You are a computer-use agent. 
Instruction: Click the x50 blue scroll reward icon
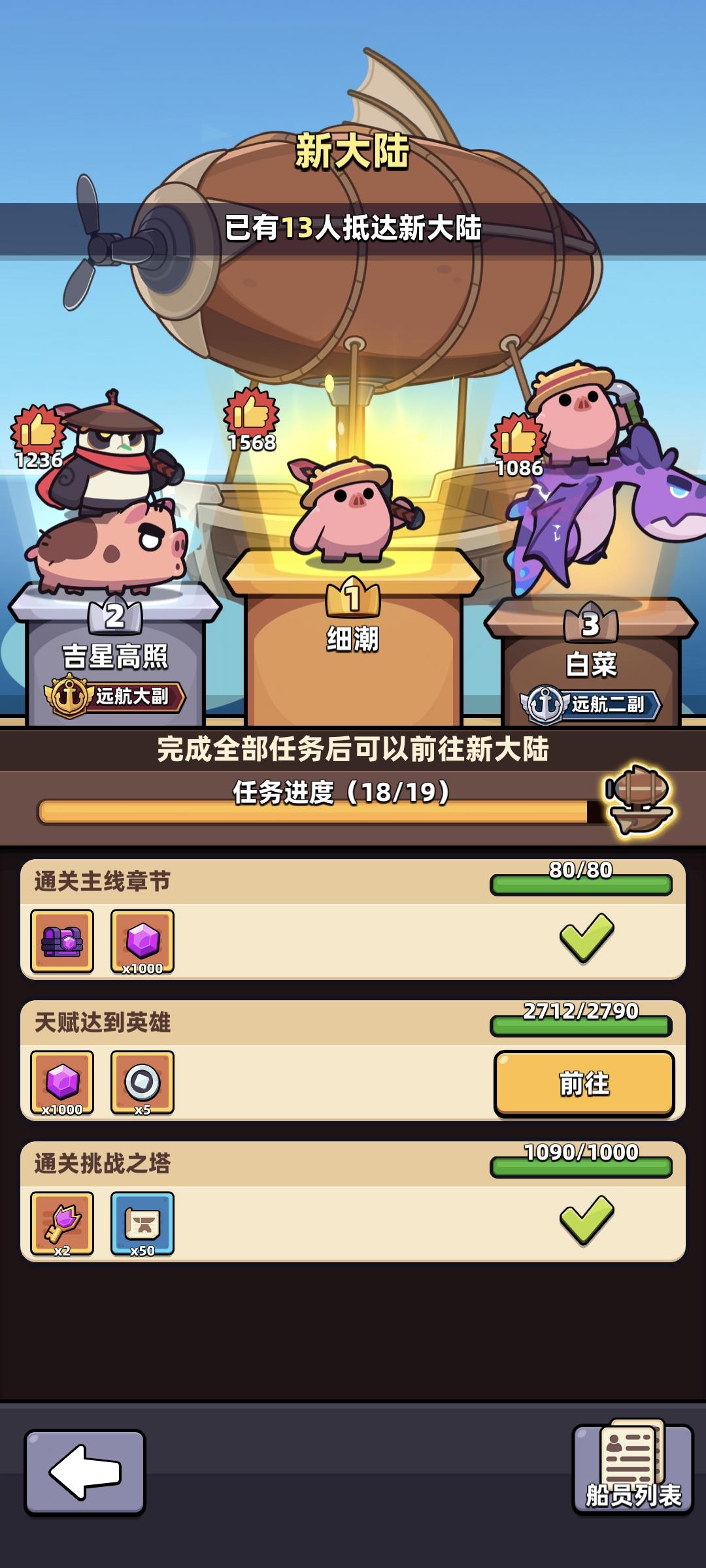[x=143, y=1224]
